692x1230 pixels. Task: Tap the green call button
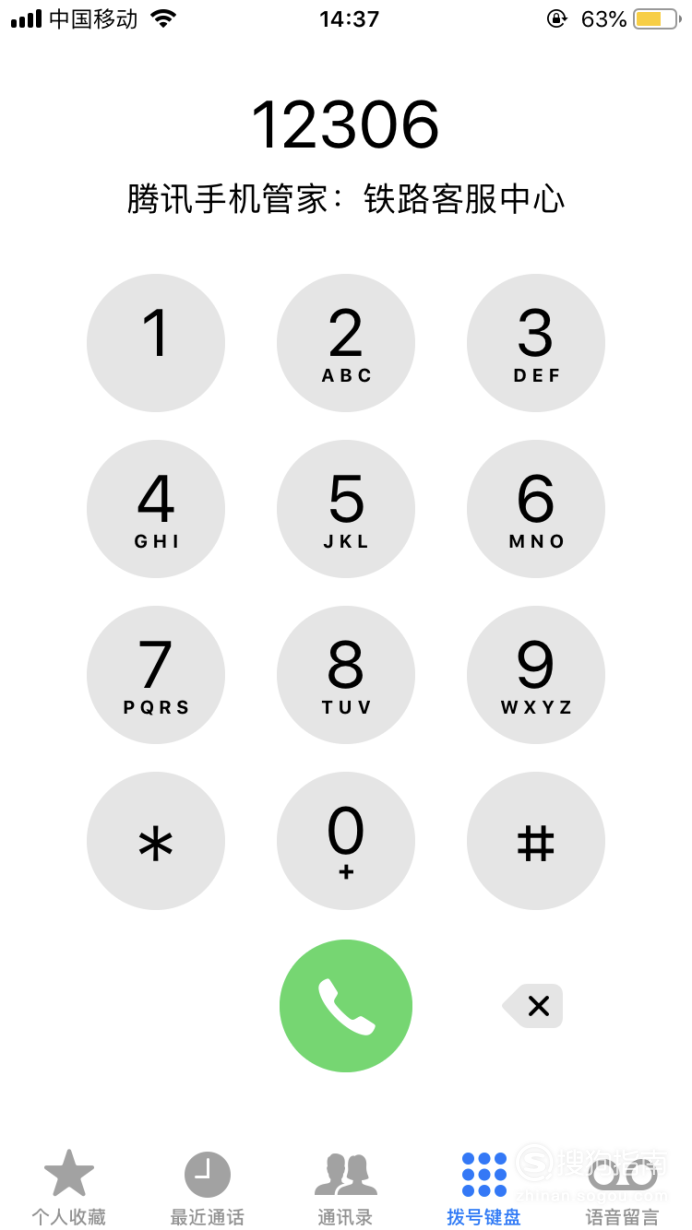(x=346, y=1005)
